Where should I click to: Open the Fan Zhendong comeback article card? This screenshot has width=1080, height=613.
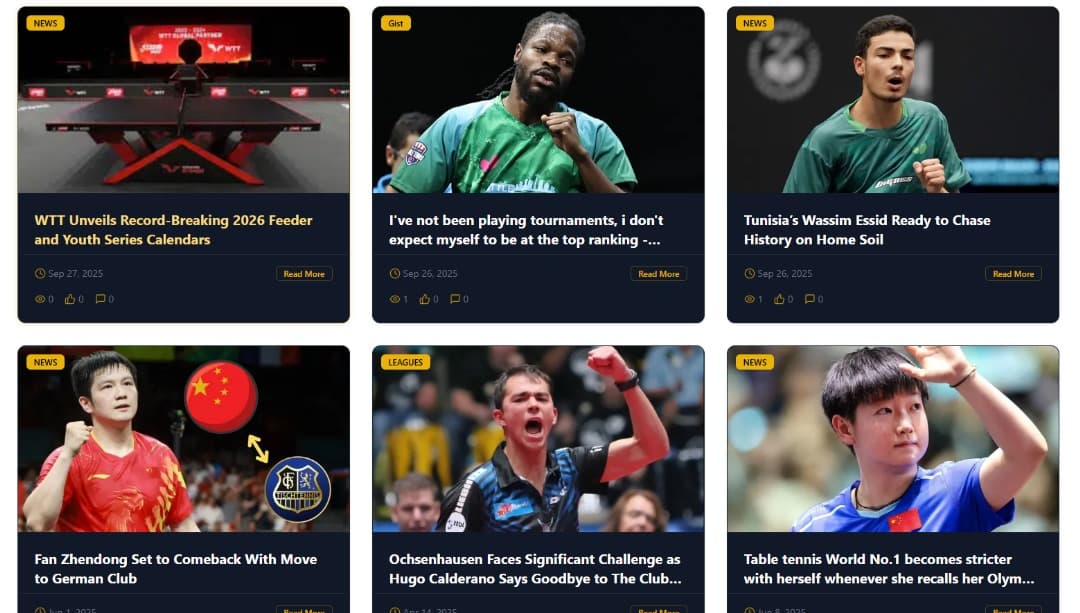(x=175, y=568)
